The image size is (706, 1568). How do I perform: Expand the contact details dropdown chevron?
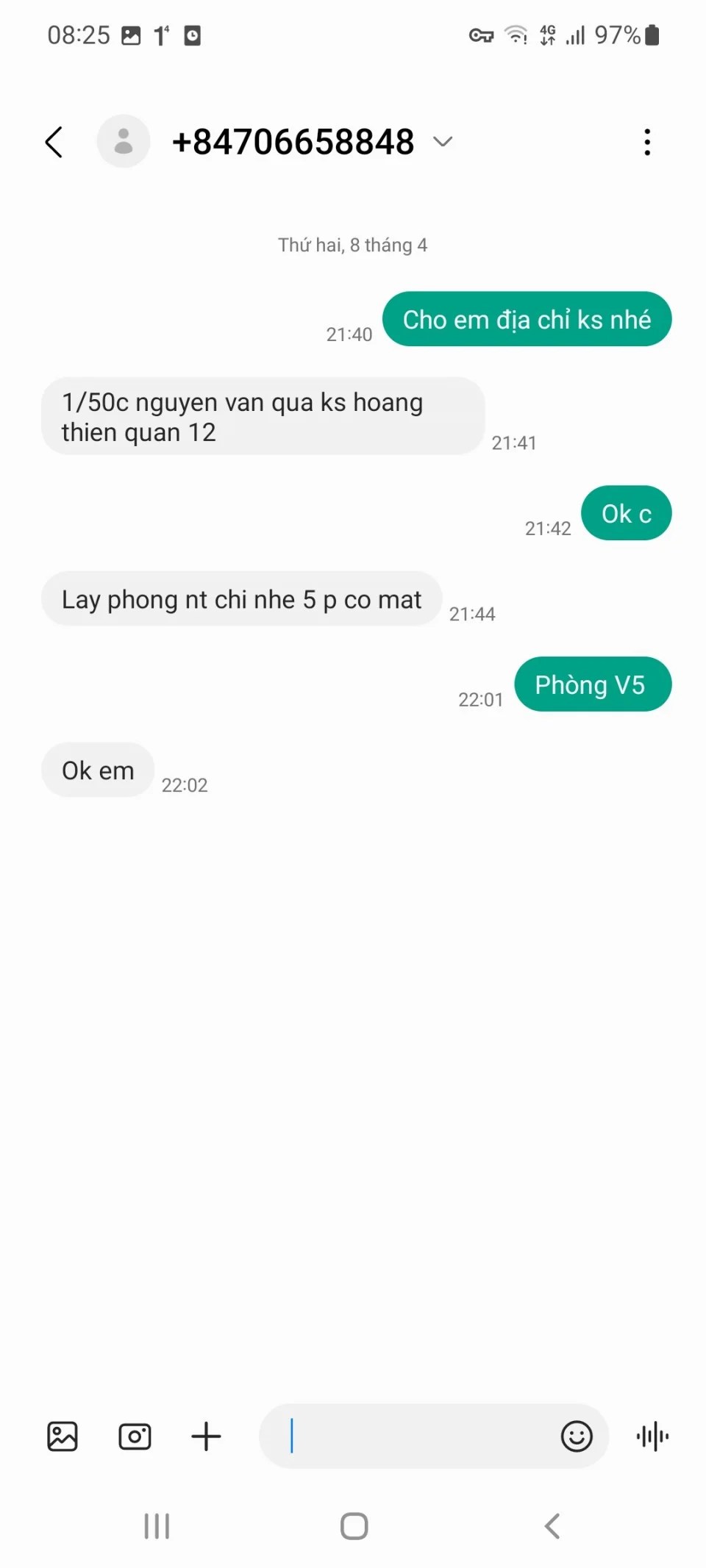click(x=443, y=141)
